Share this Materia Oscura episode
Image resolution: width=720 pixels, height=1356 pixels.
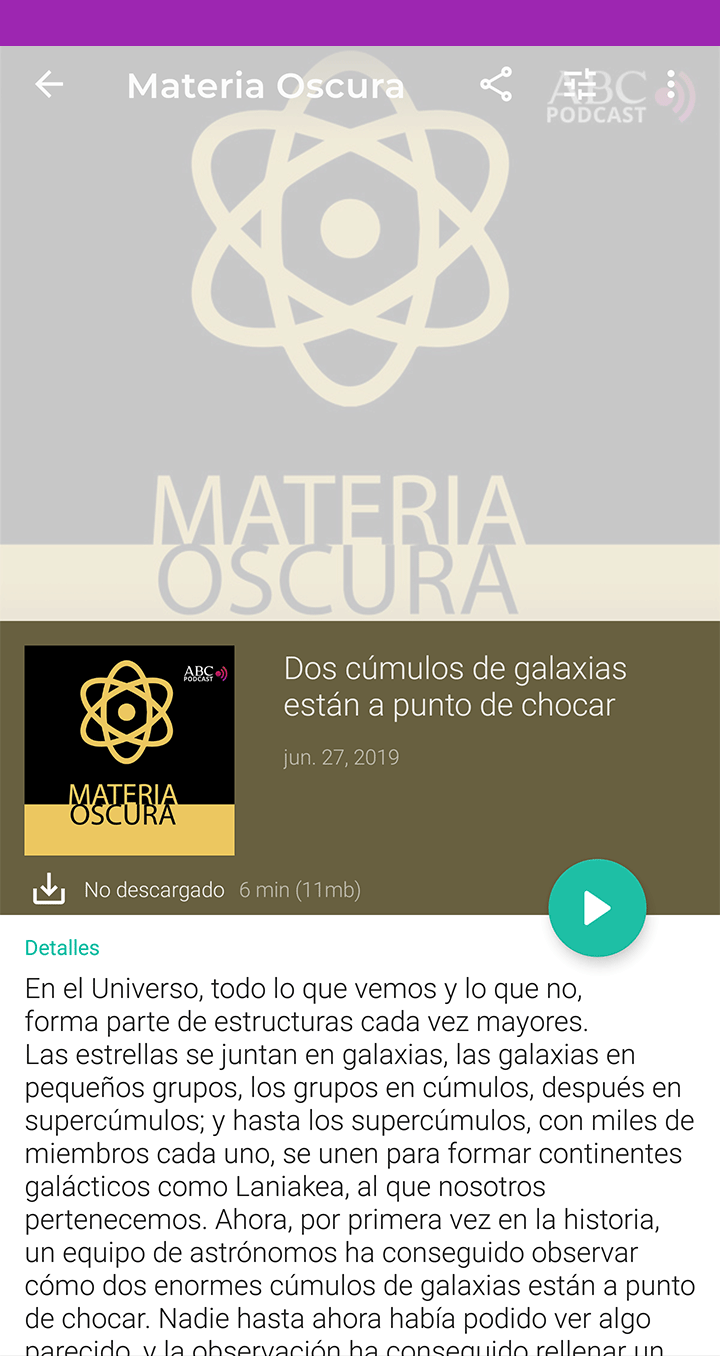pos(496,85)
